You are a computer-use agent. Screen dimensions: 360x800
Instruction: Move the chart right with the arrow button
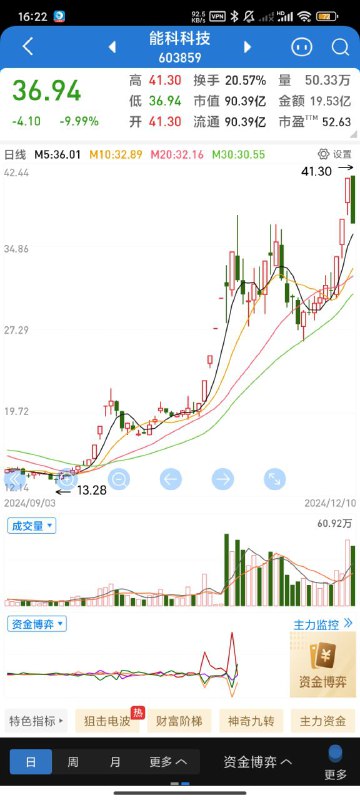point(223,480)
